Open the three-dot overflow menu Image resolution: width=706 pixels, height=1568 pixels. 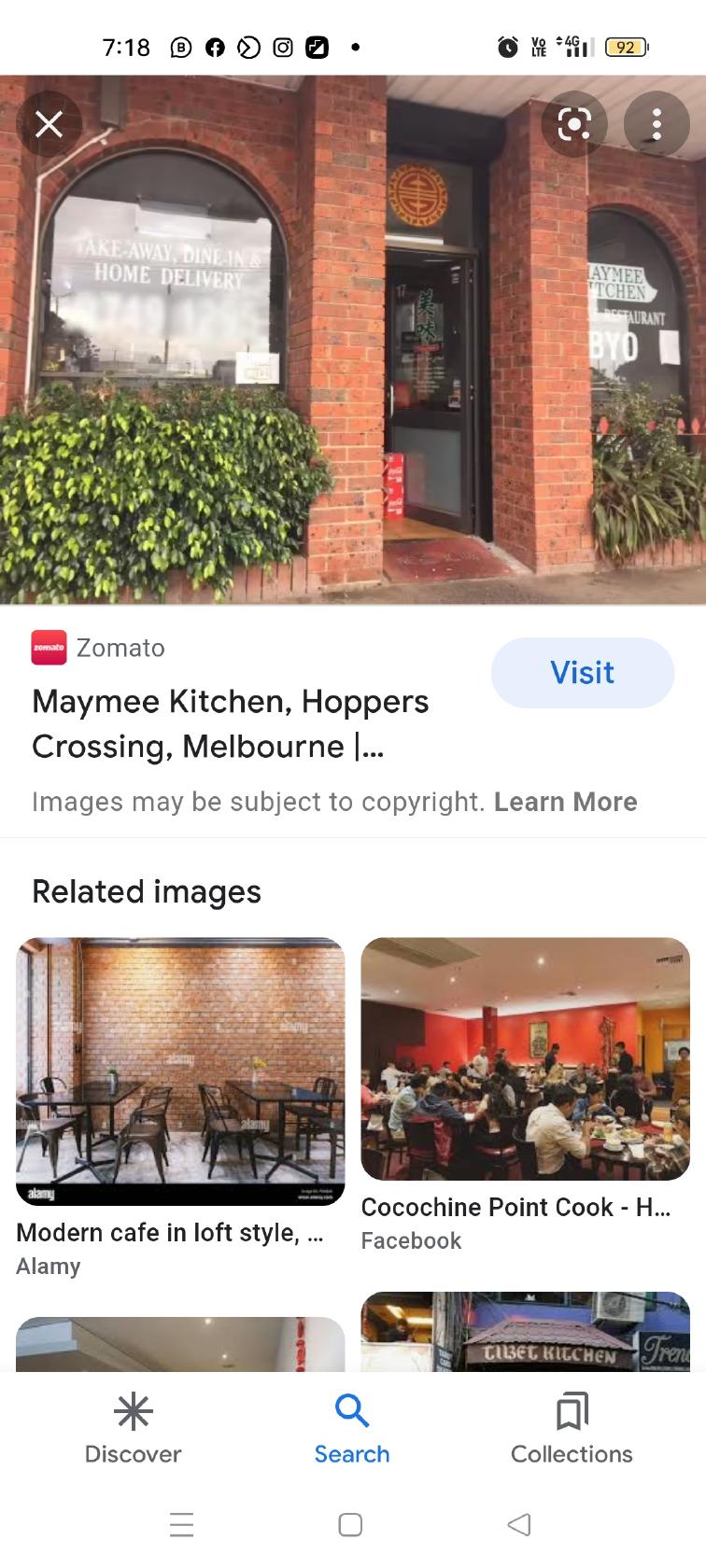[657, 123]
